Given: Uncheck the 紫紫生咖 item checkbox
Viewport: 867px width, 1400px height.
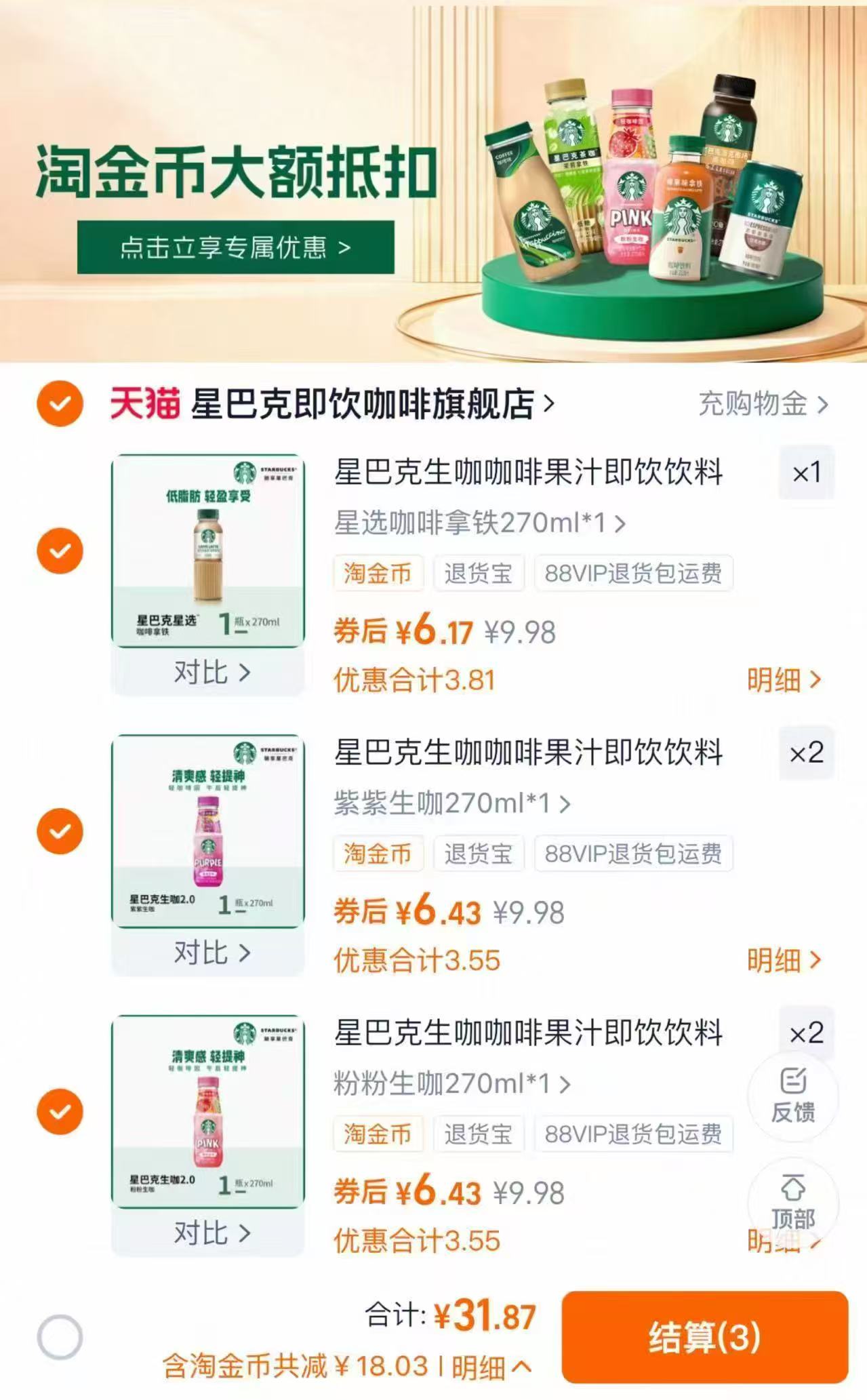Looking at the screenshot, I should (x=60, y=831).
